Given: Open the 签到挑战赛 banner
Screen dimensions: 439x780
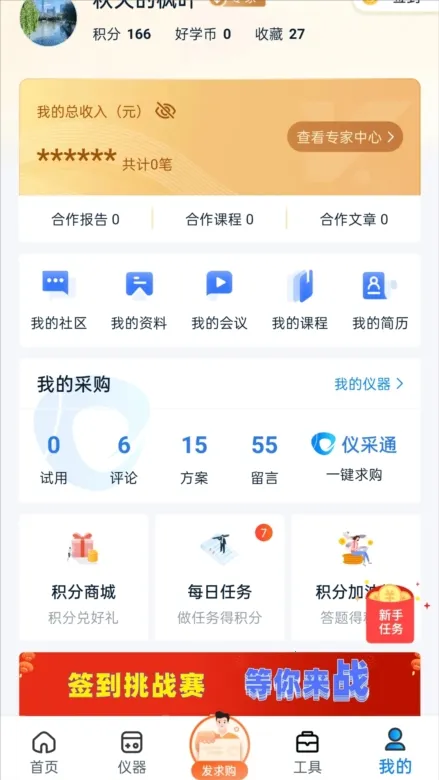Looking at the screenshot, I should [x=220, y=684].
